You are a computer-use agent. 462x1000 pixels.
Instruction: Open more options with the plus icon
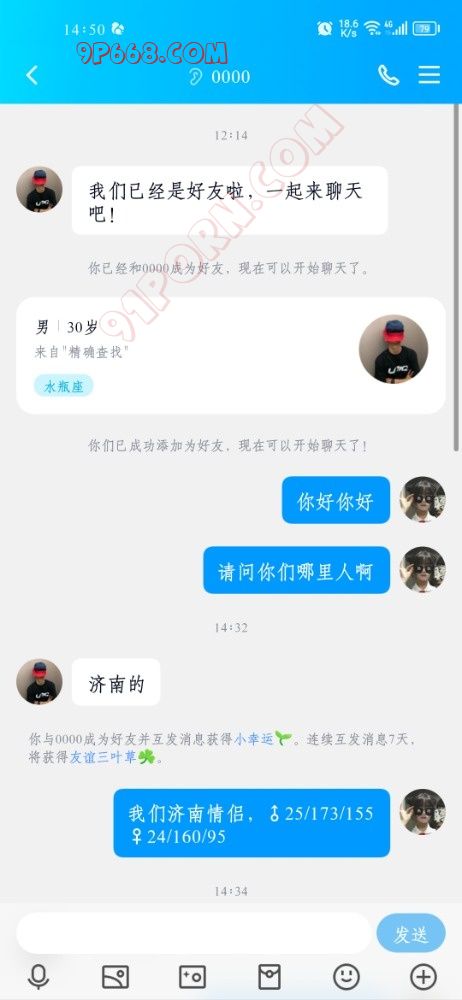pyautogui.click(x=423, y=976)
